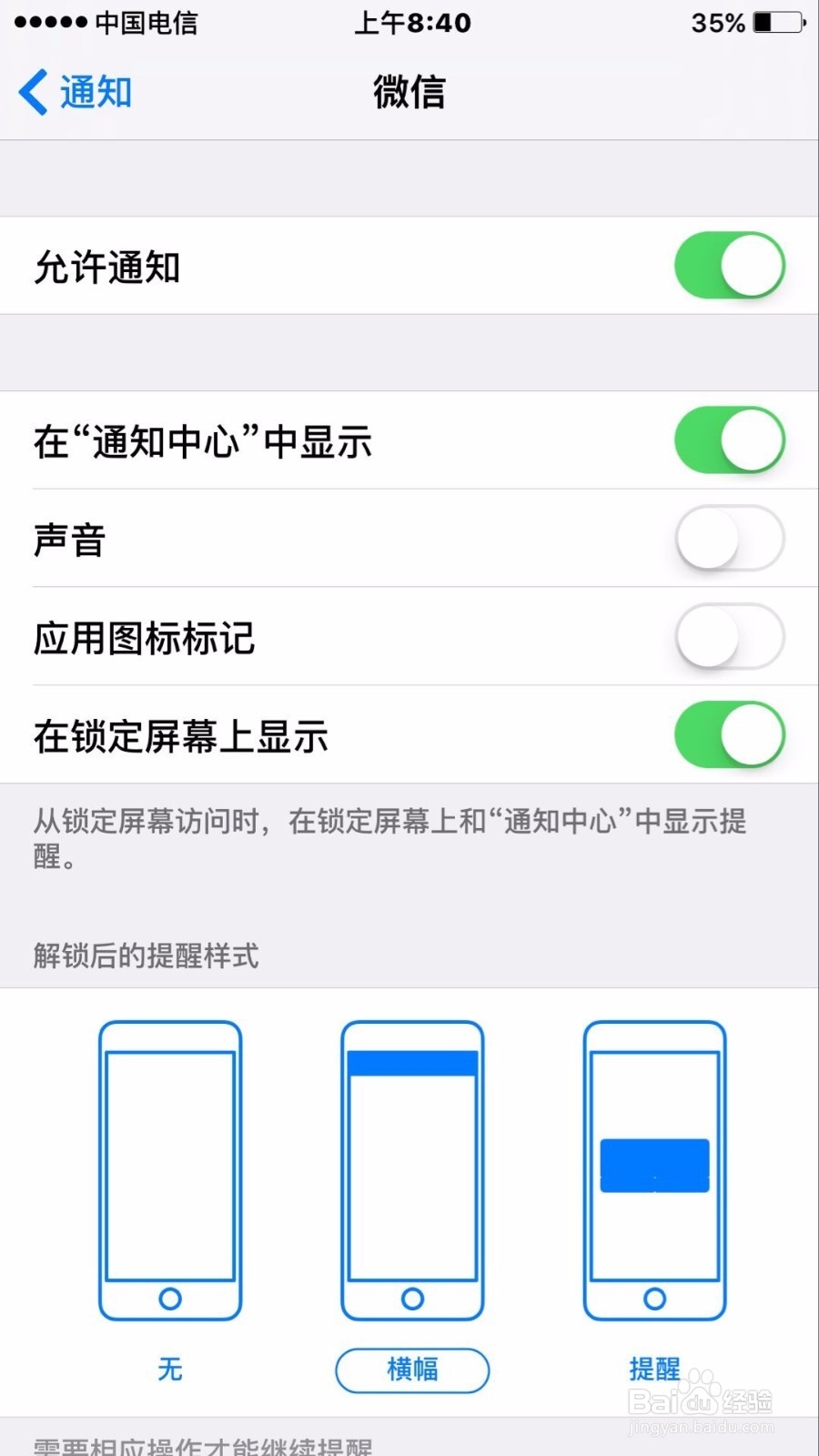
Task: Enable the 应用图标标记 switch
Action: [x=730, y=638]
